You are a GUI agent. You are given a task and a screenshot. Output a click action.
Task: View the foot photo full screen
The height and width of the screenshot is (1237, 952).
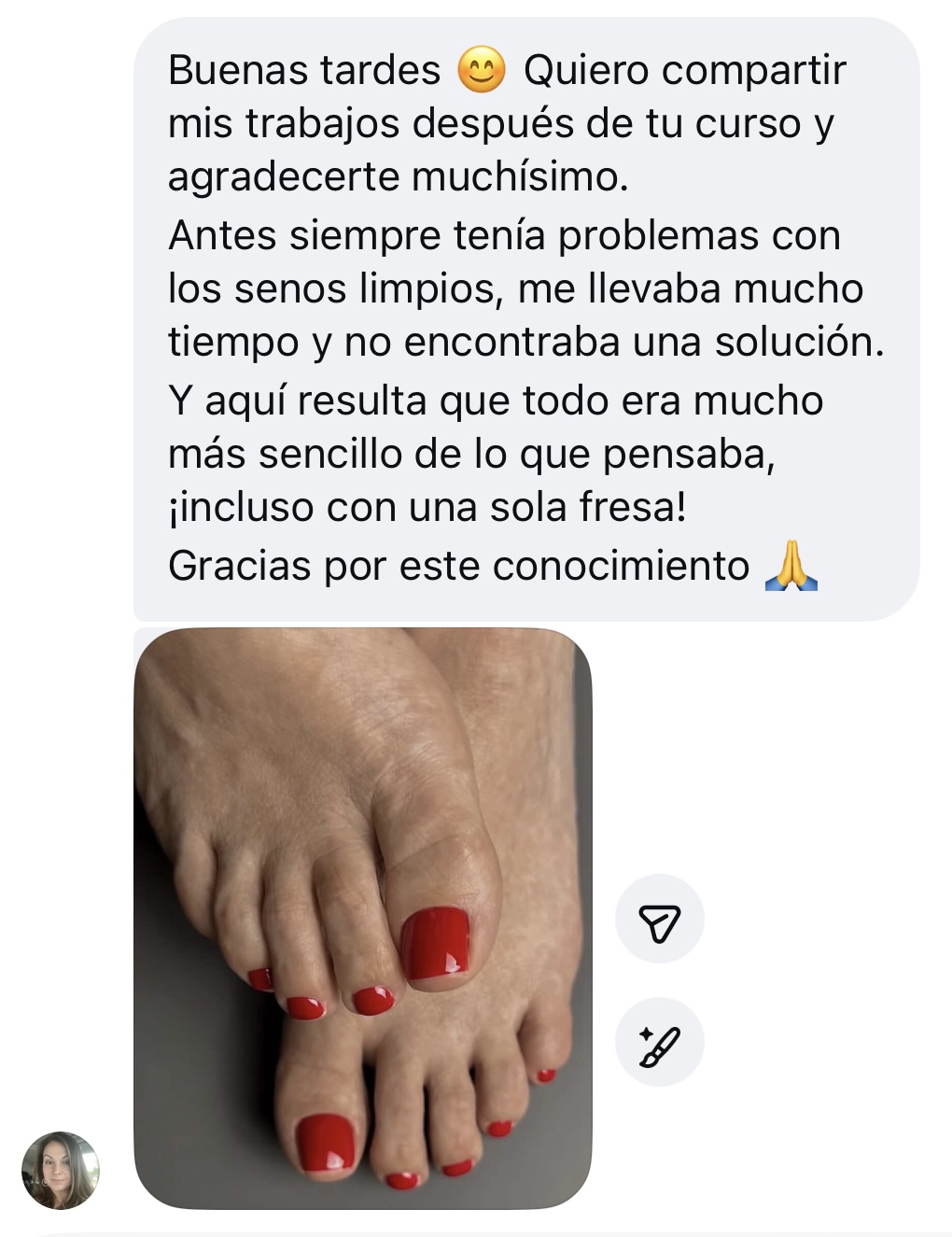coord(364,915)
